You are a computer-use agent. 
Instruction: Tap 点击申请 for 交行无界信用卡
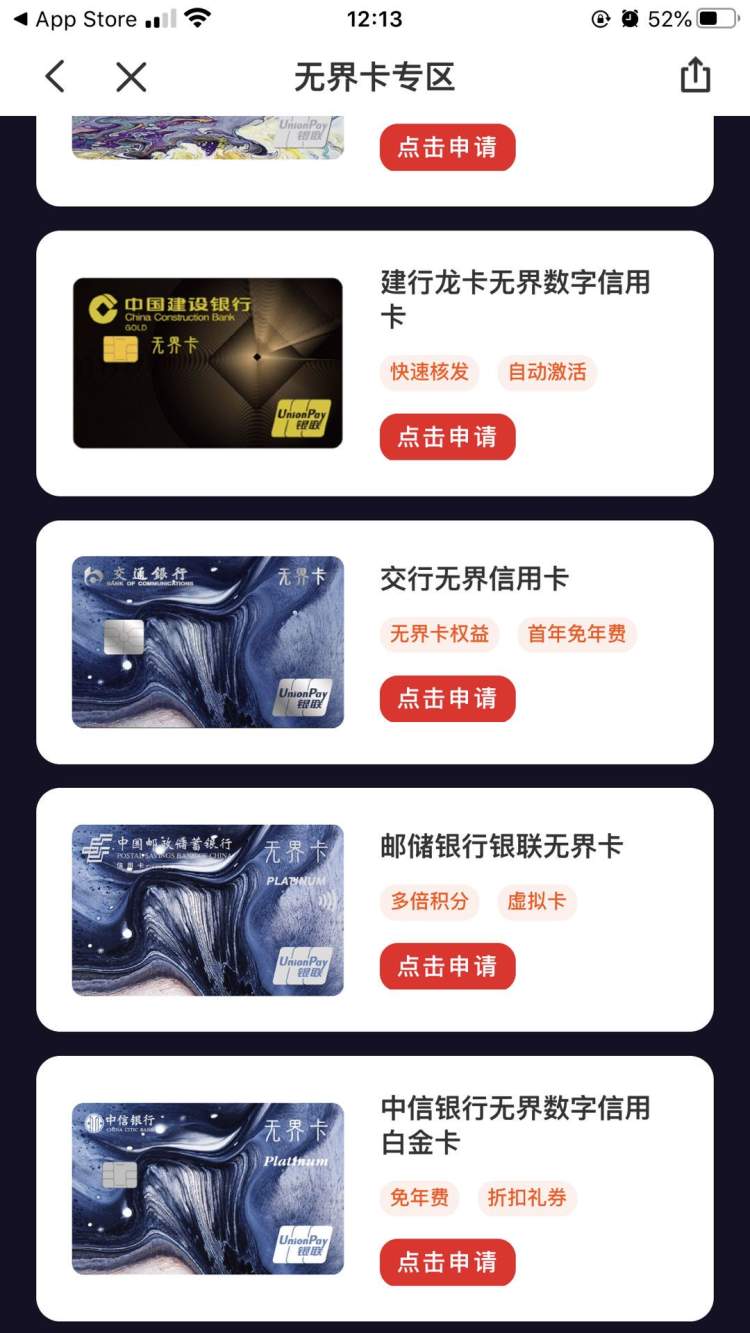coord(447,698)
